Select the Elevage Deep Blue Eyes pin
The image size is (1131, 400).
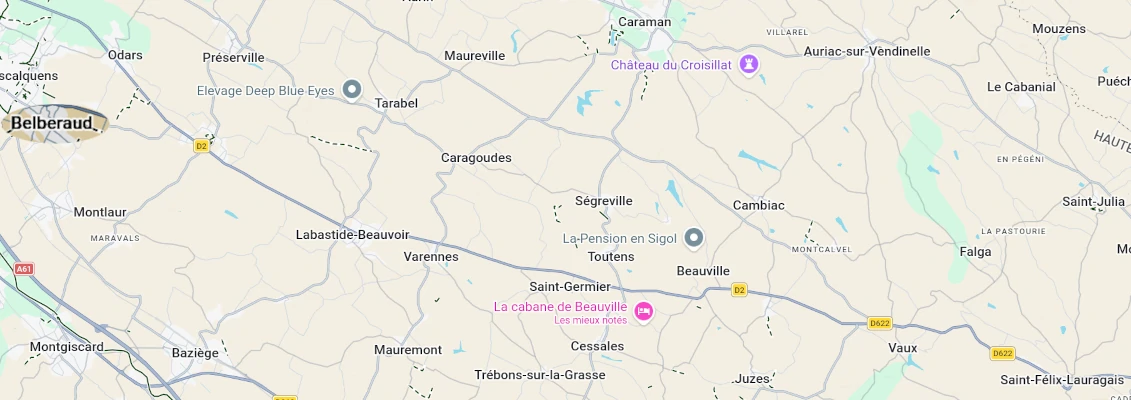(x=352, y=90)
